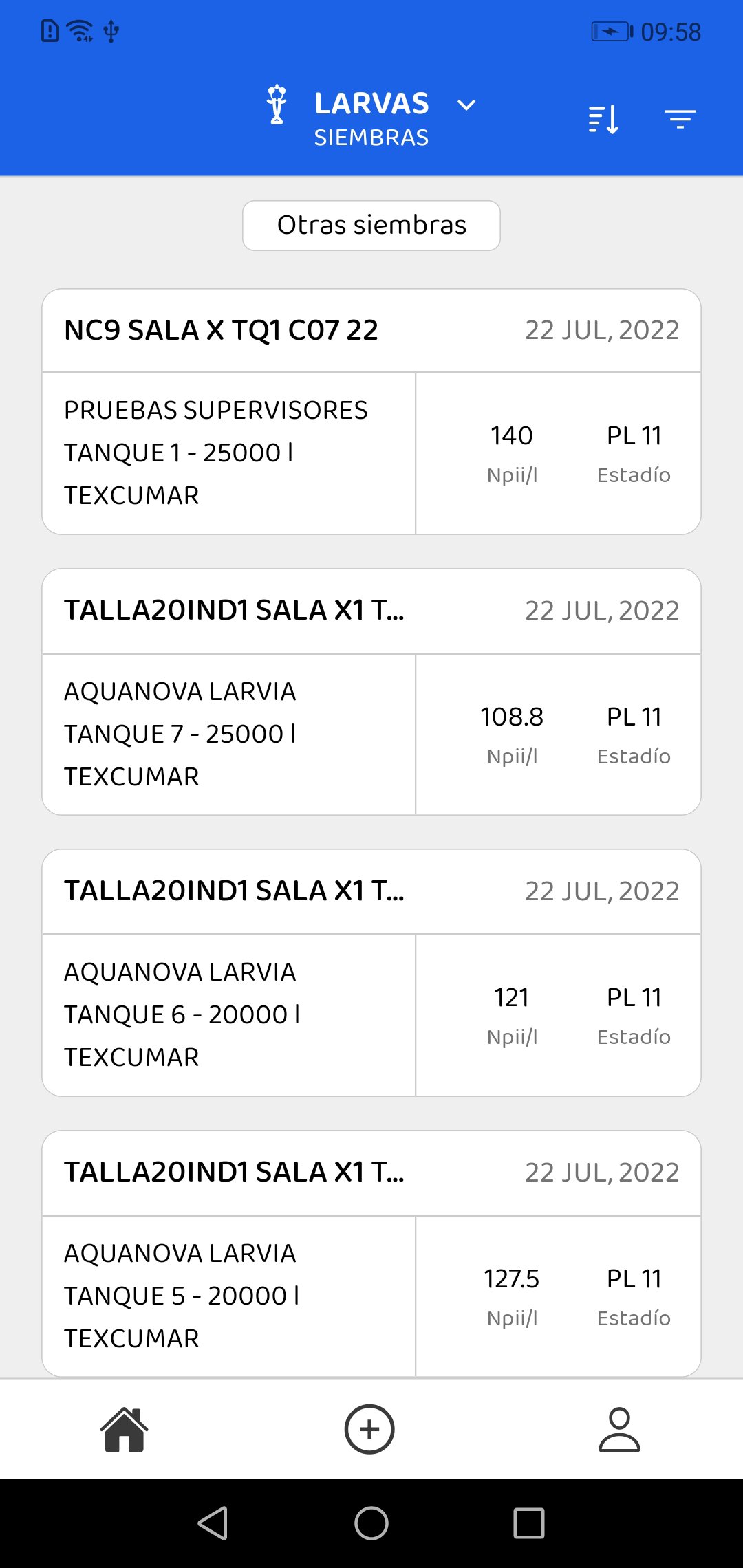Viewport: 743px width, 1568px height.
Task: Open the sort order icon
Action: pyautogui.click(x=604, y=120)
